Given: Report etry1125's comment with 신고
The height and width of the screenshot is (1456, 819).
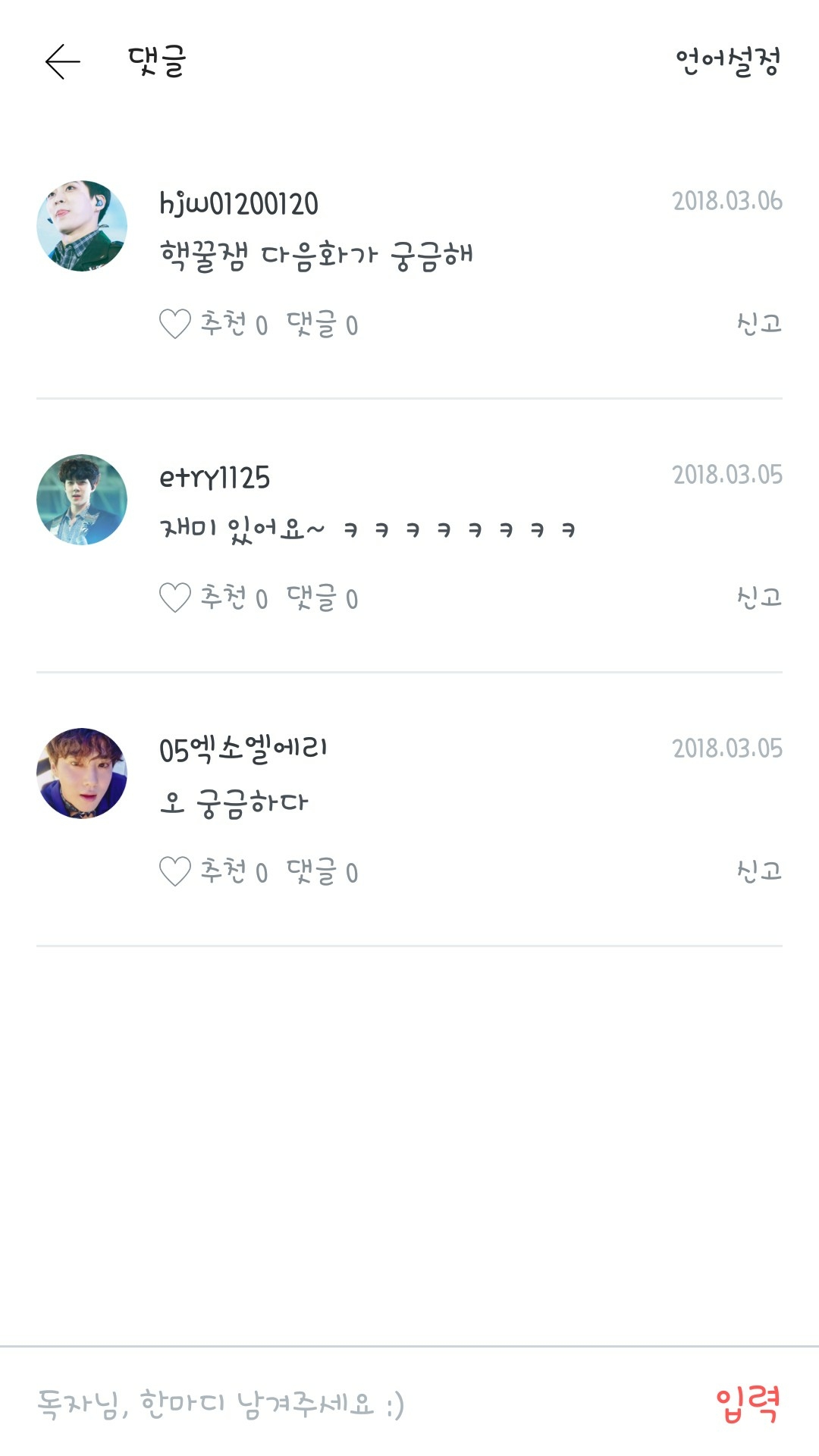Looking at the screenshot, I should [x=758, y=598].
